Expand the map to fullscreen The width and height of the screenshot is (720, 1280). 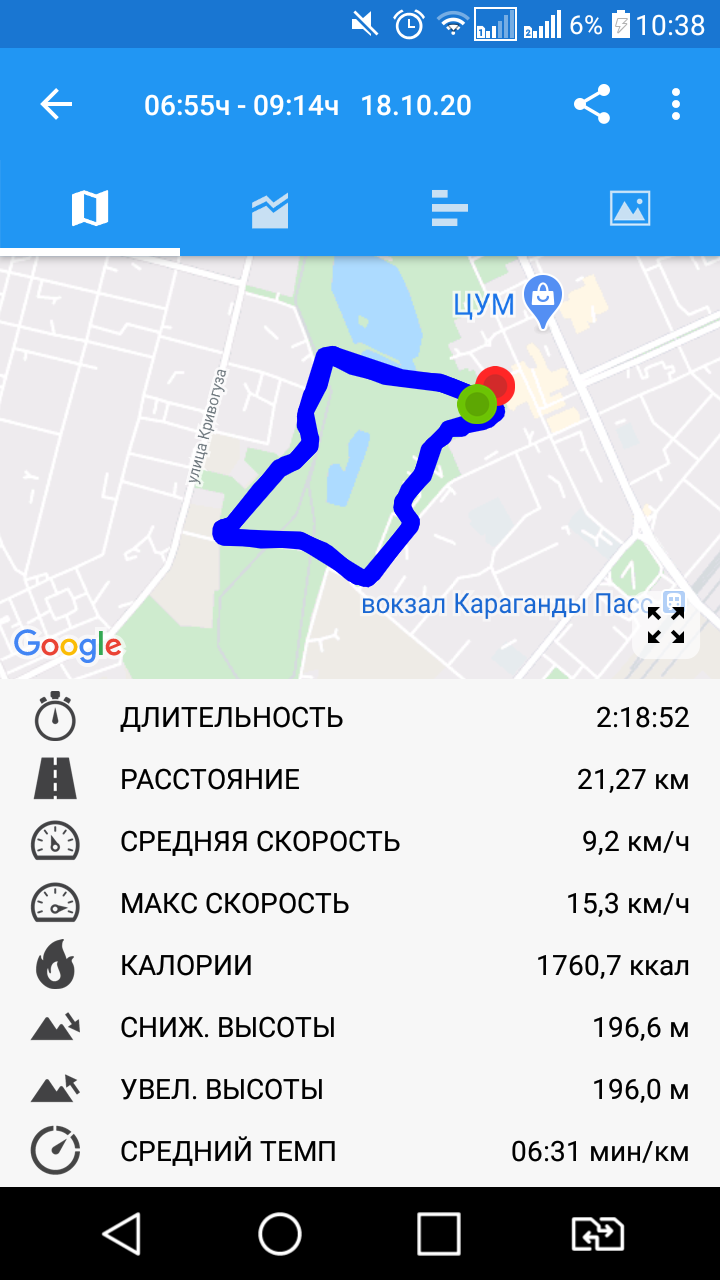click(x=665, y=626)
